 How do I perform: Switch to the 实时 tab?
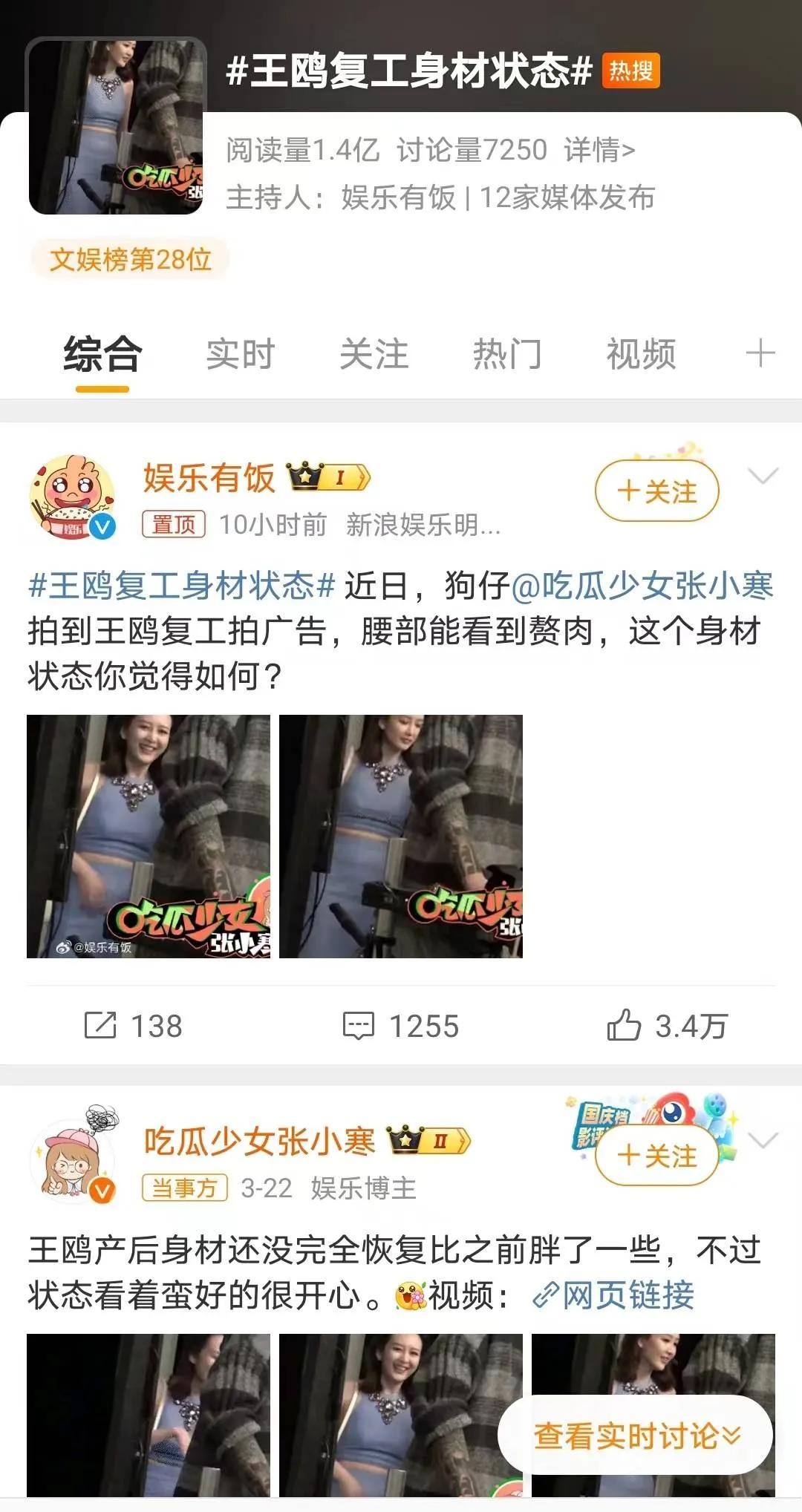[240, 354]
